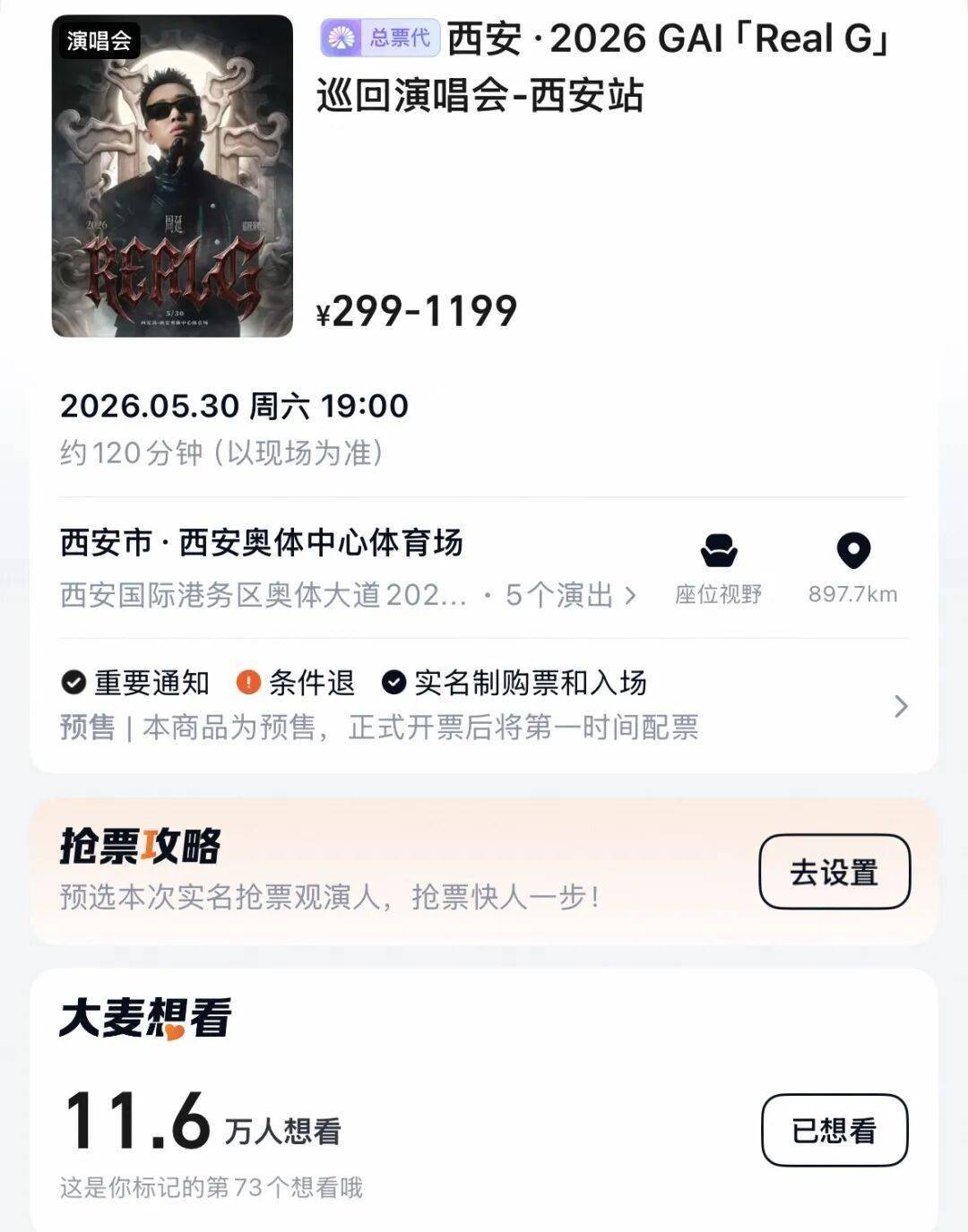Open the 5个演出 venue shows link
This screenshot has height=1232, width=968.
pos(571,595)
